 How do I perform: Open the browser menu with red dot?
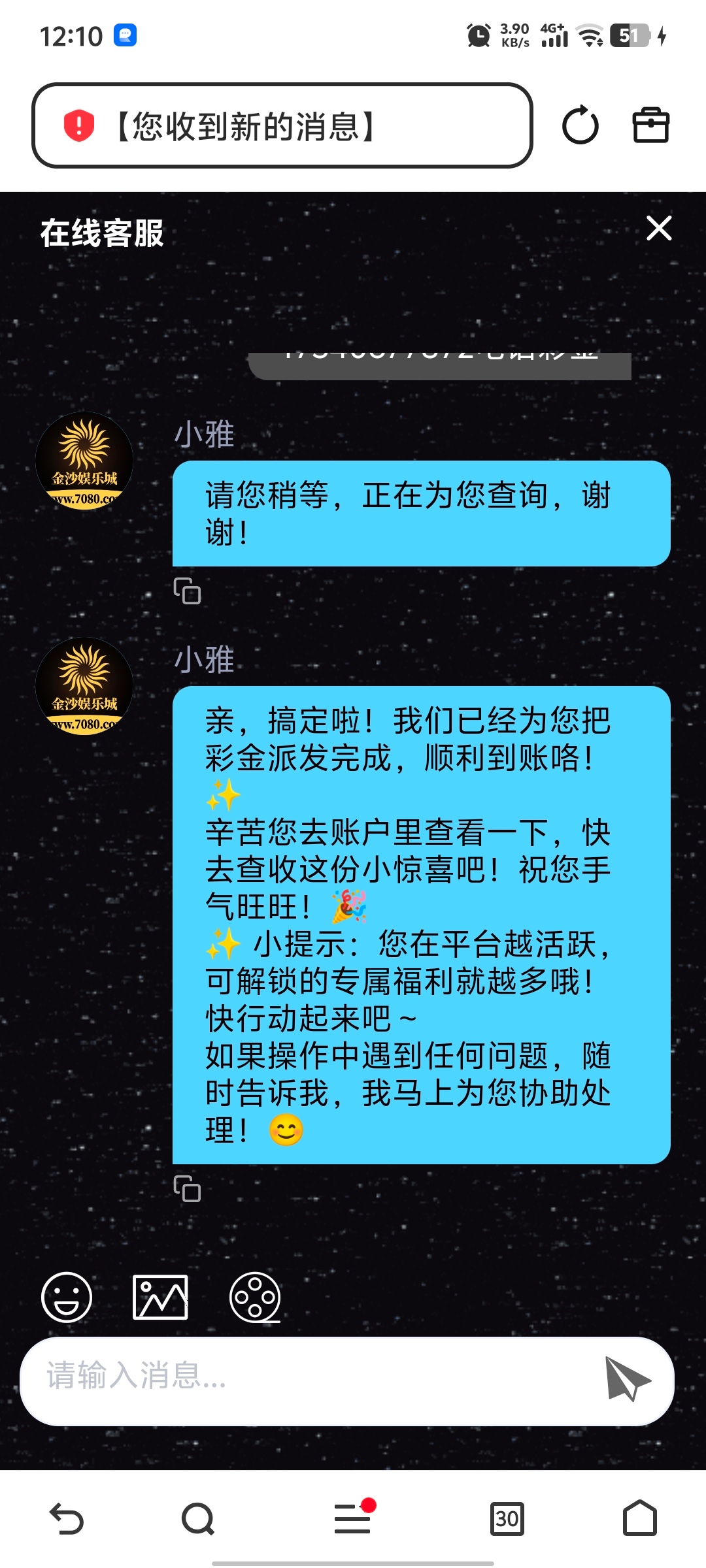tap(353, 1518)
